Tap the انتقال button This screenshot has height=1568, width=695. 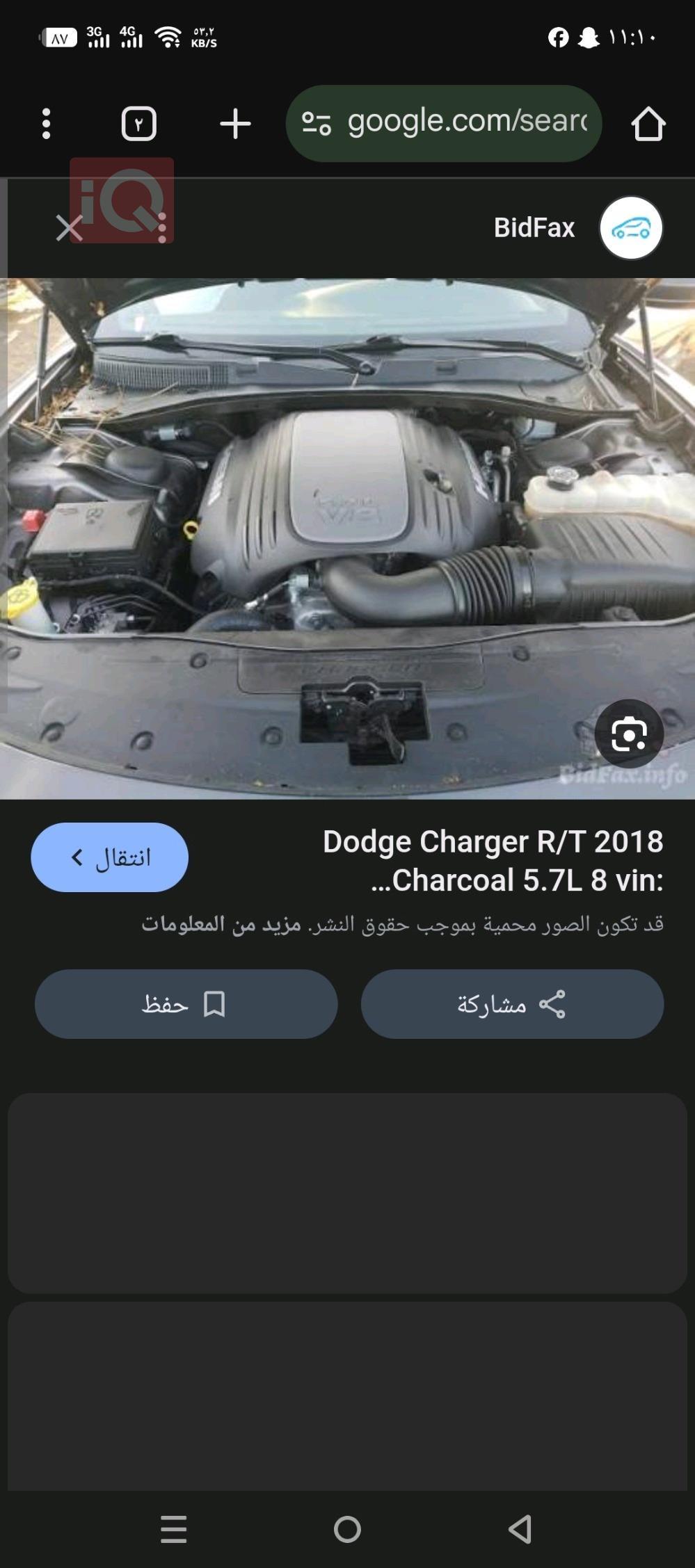[109, 857]
